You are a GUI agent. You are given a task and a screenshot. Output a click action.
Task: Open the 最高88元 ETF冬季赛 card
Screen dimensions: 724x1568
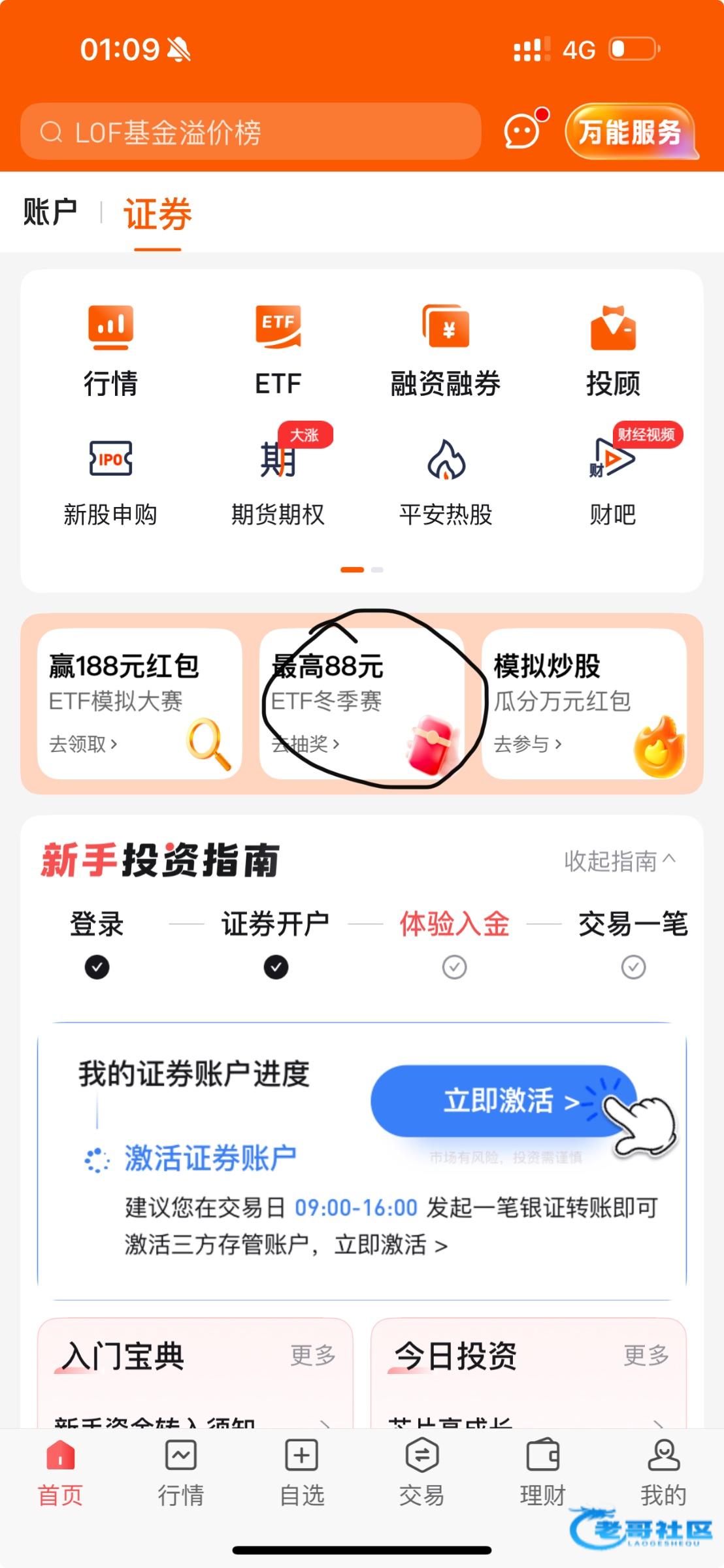pos(361,704)
